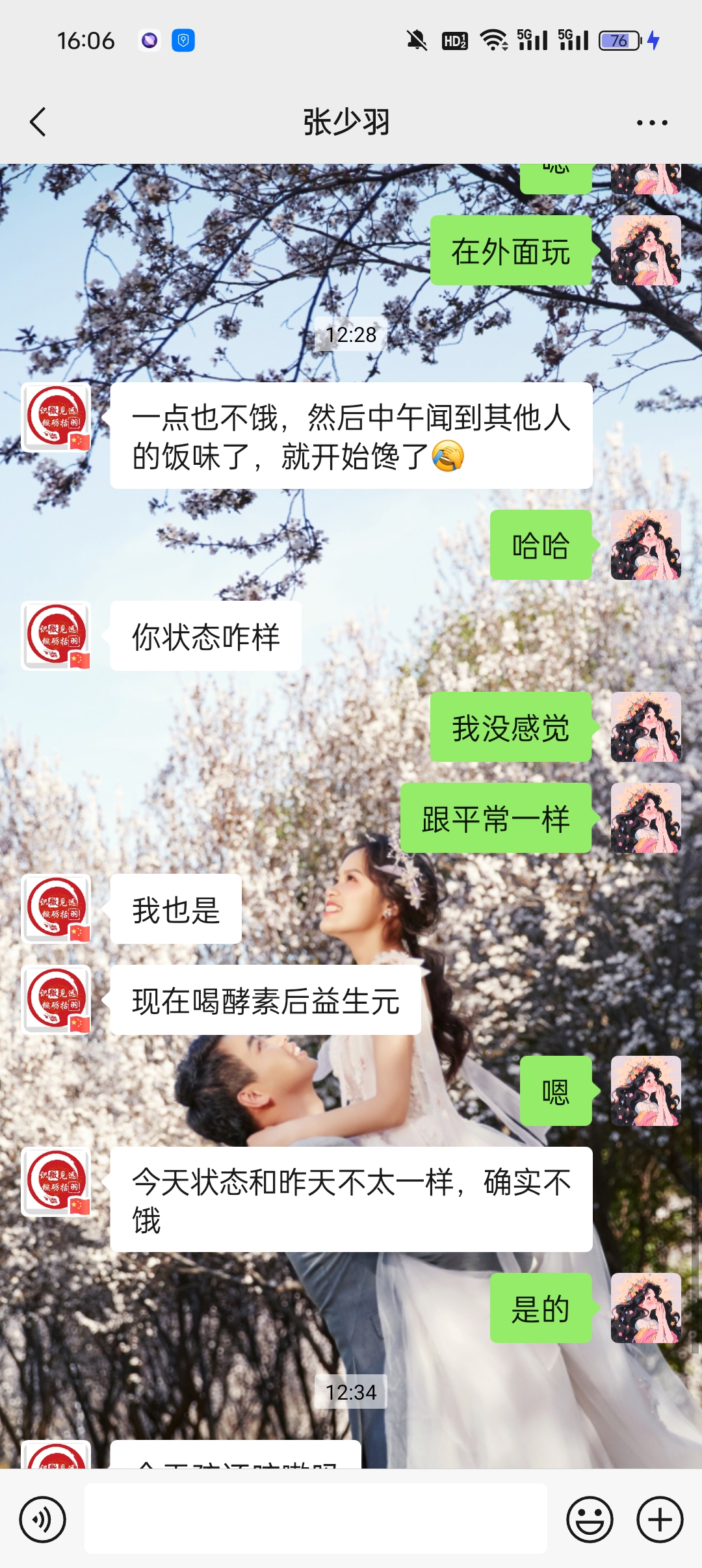Image resolution: width=702 pixels, height=1568 pixels.
Task: Open the three-dot chat info menu
Action: (x=651, y=122)
